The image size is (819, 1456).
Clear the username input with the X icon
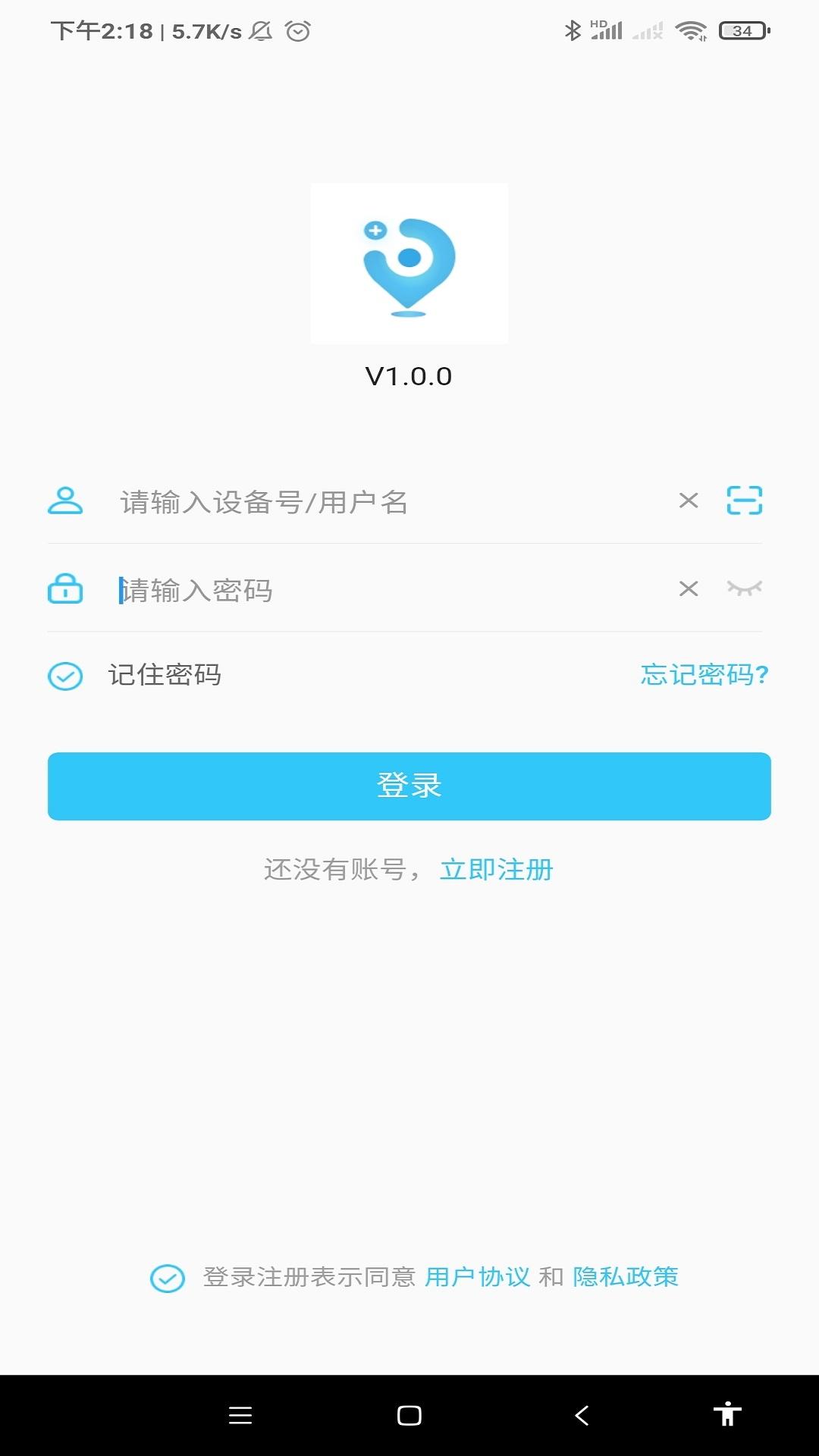point(689,501)
